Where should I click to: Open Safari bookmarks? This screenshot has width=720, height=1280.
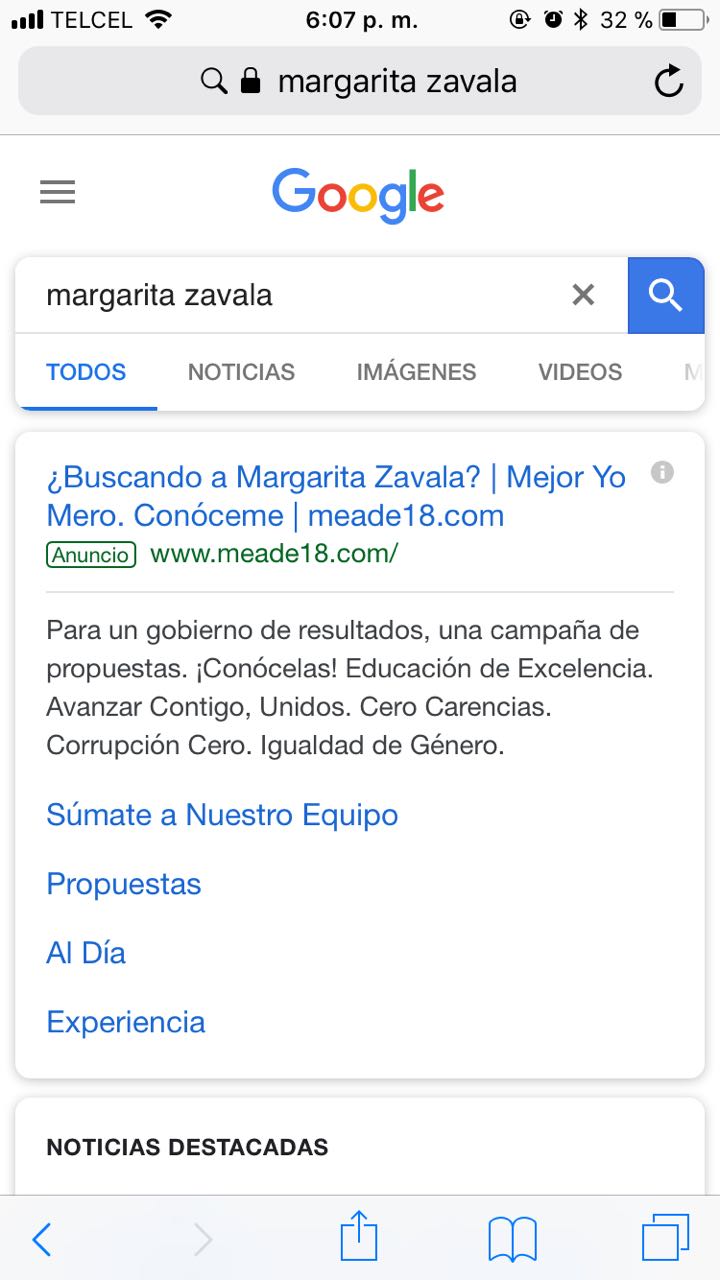point(513,1240)
